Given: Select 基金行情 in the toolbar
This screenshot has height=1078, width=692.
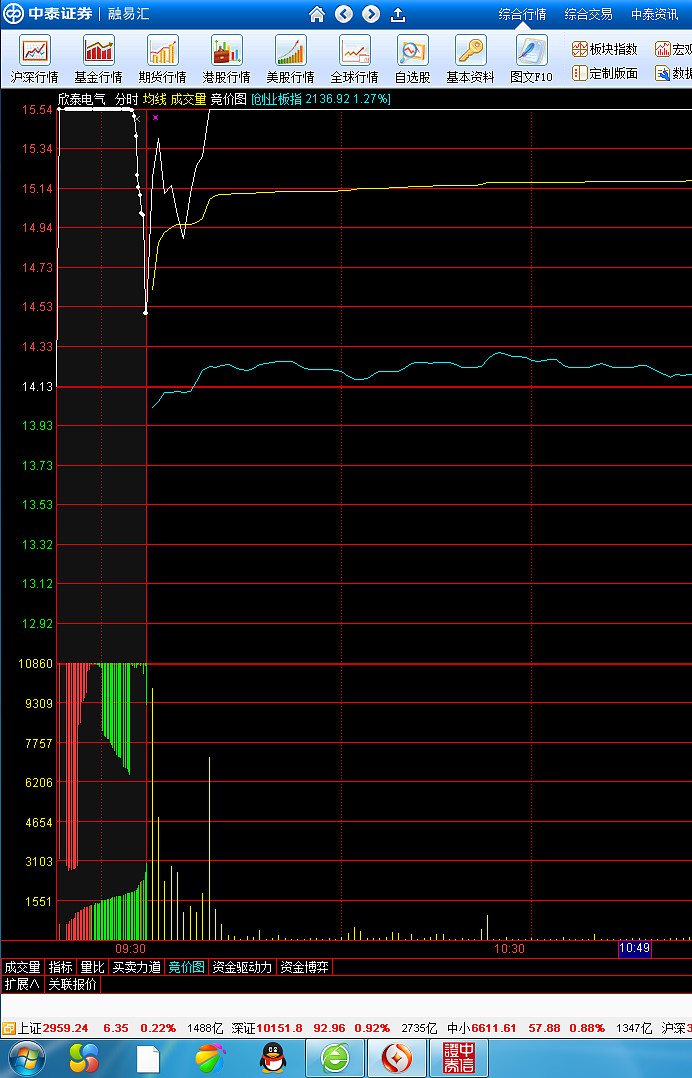Looking at the screenshot, I should click(98, 59).
